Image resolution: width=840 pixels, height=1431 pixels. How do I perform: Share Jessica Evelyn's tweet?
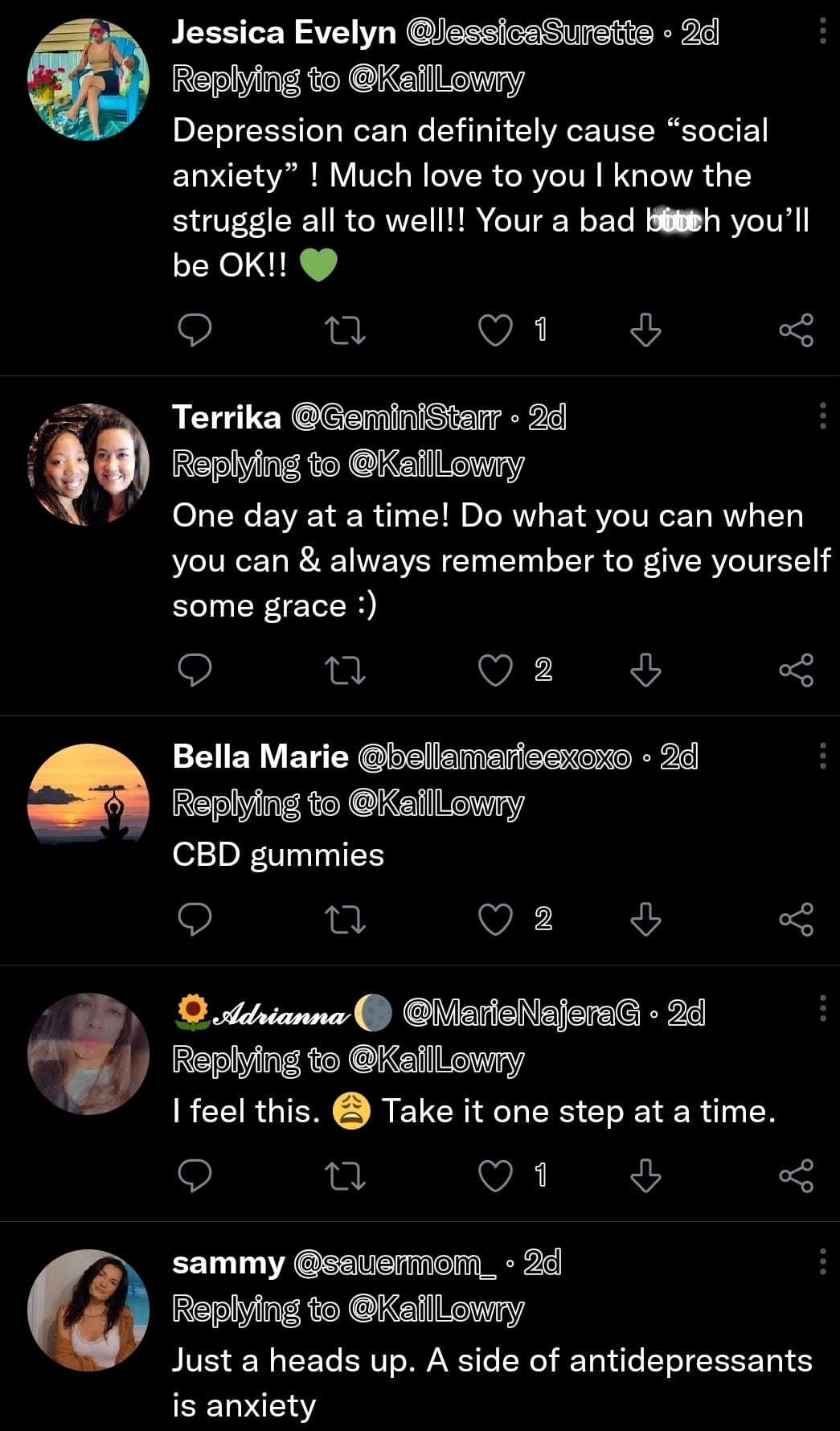coord(796,330)
